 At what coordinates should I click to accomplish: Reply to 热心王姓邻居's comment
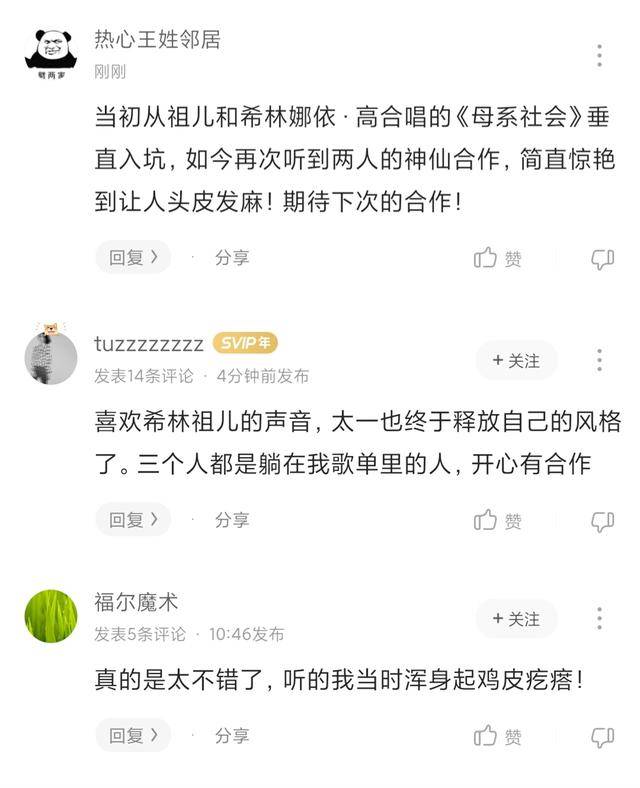[133, 258]
